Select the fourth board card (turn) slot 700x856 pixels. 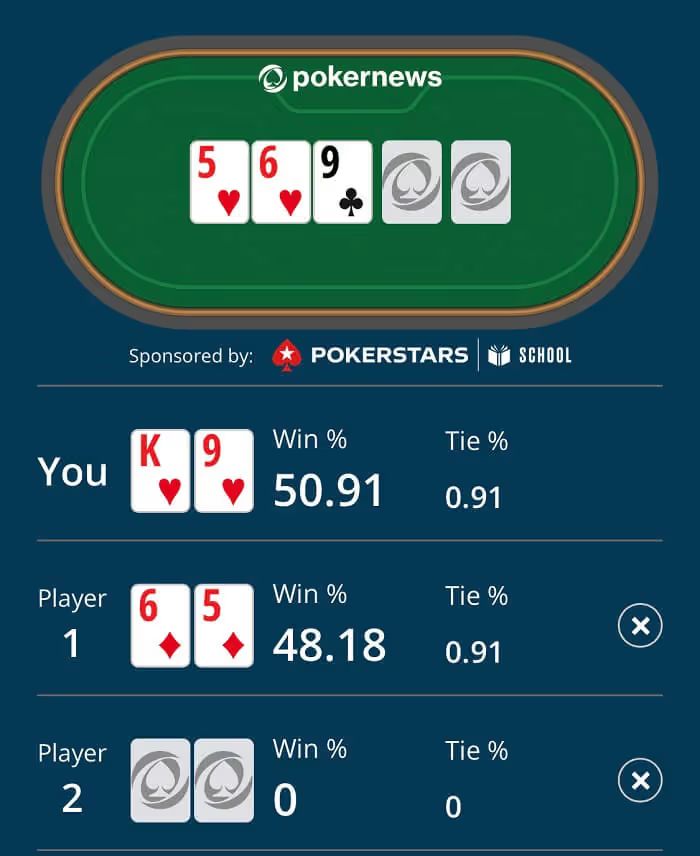tap(411, 182)
